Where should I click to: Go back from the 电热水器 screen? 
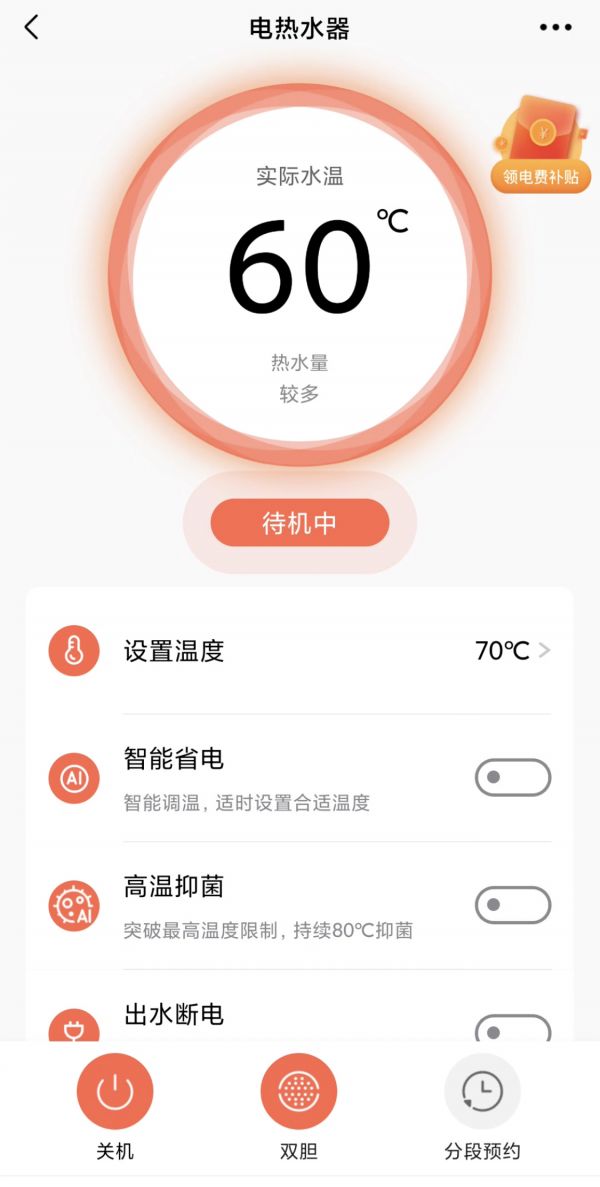pyautogui.click(x=32, y=28)
